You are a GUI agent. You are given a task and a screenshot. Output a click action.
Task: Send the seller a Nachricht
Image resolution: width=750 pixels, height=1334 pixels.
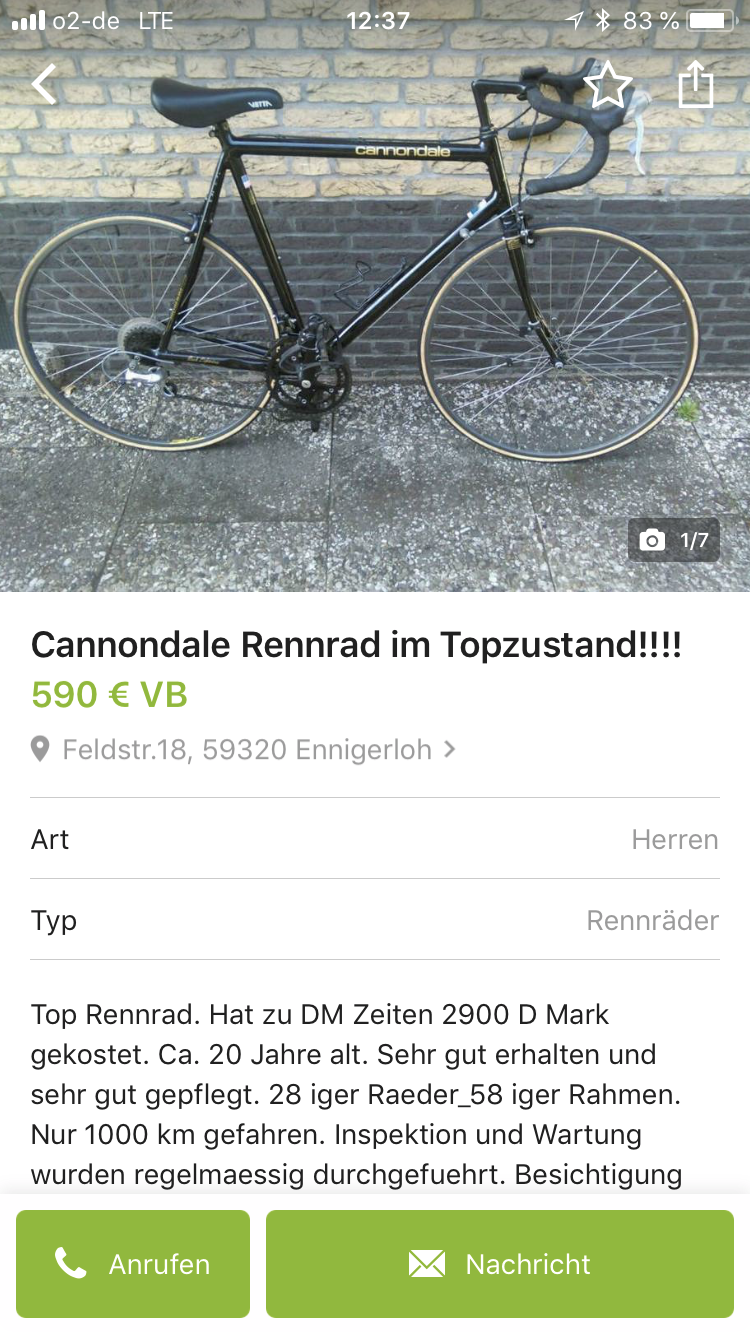click(499, 1264)
